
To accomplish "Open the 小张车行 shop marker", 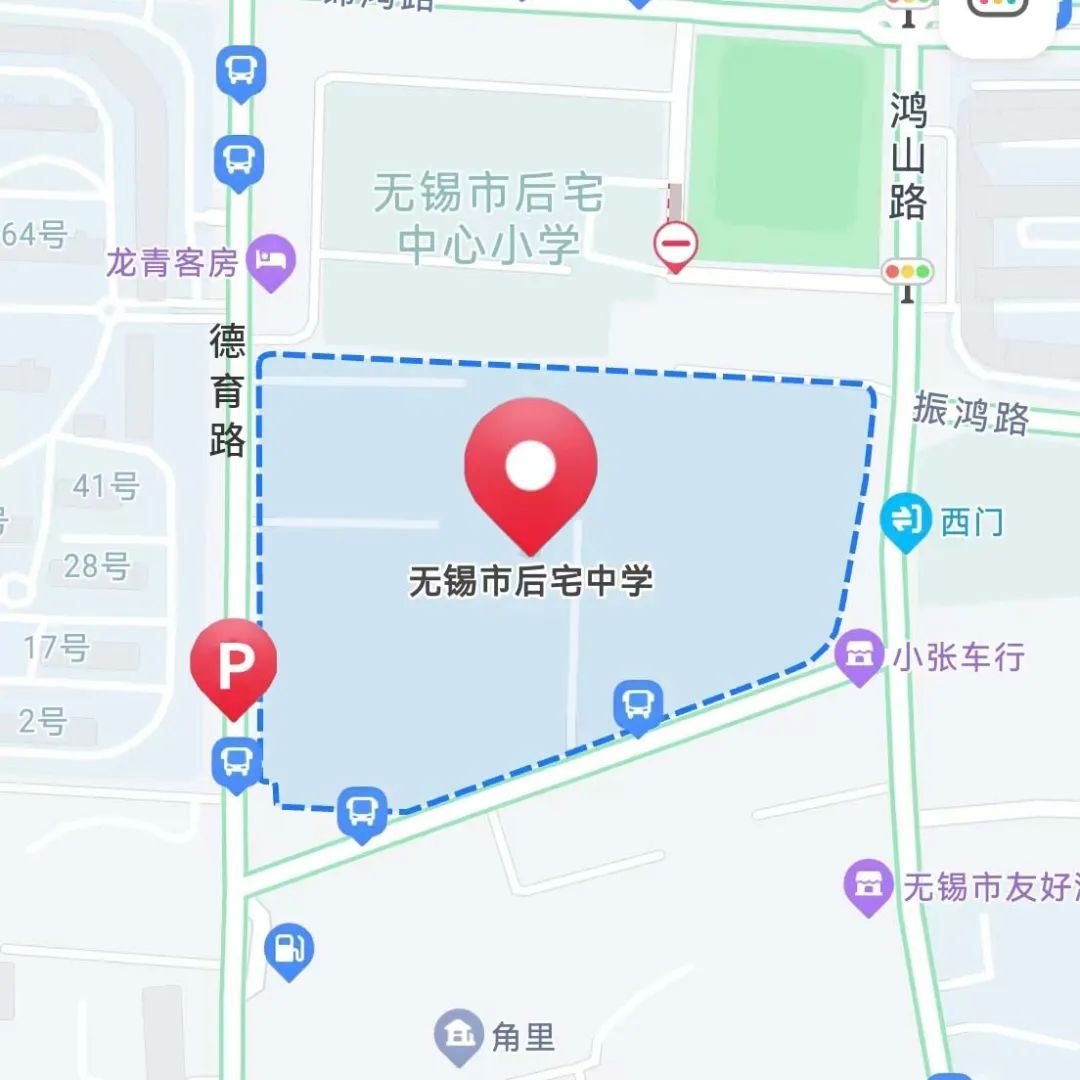I will pos(860,656).
